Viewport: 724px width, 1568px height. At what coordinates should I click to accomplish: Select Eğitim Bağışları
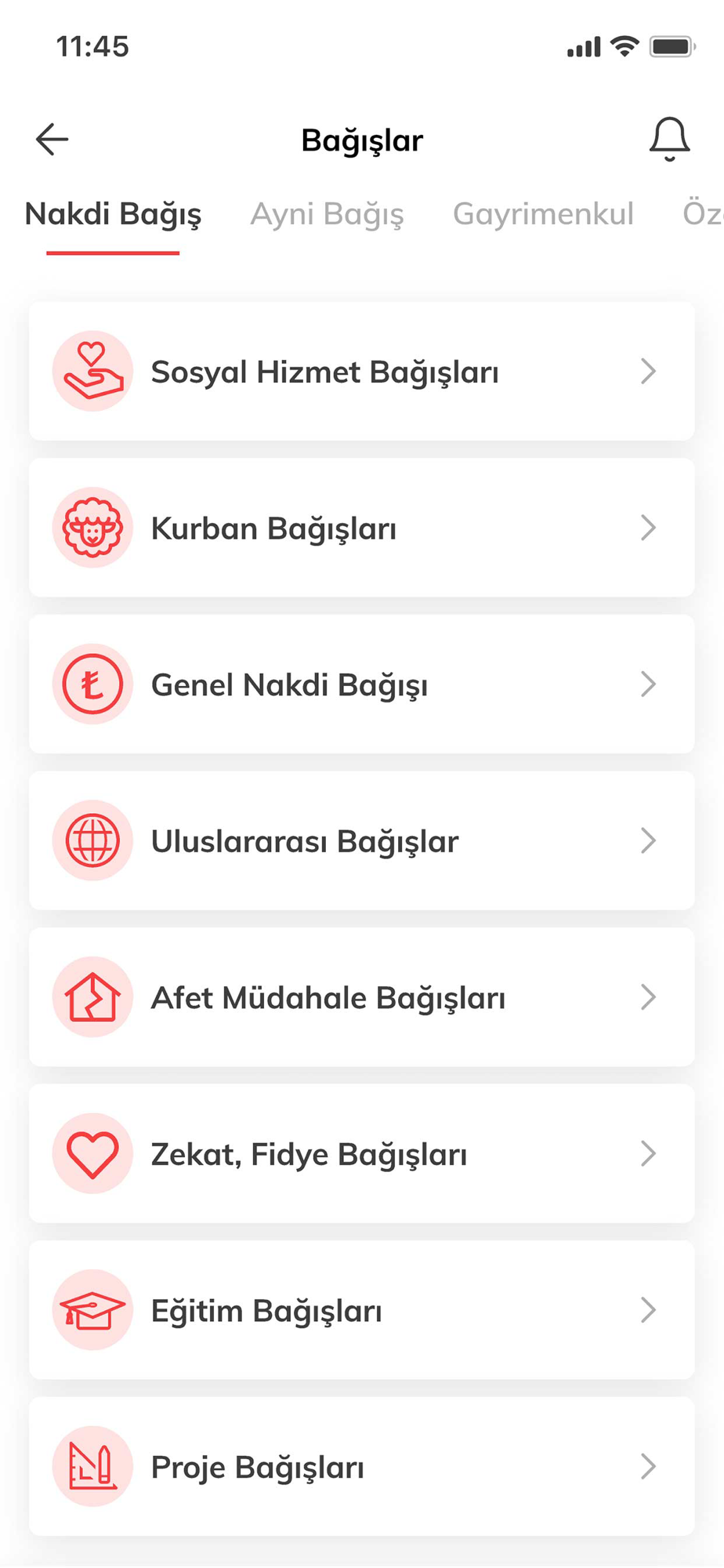point(361,1310)
